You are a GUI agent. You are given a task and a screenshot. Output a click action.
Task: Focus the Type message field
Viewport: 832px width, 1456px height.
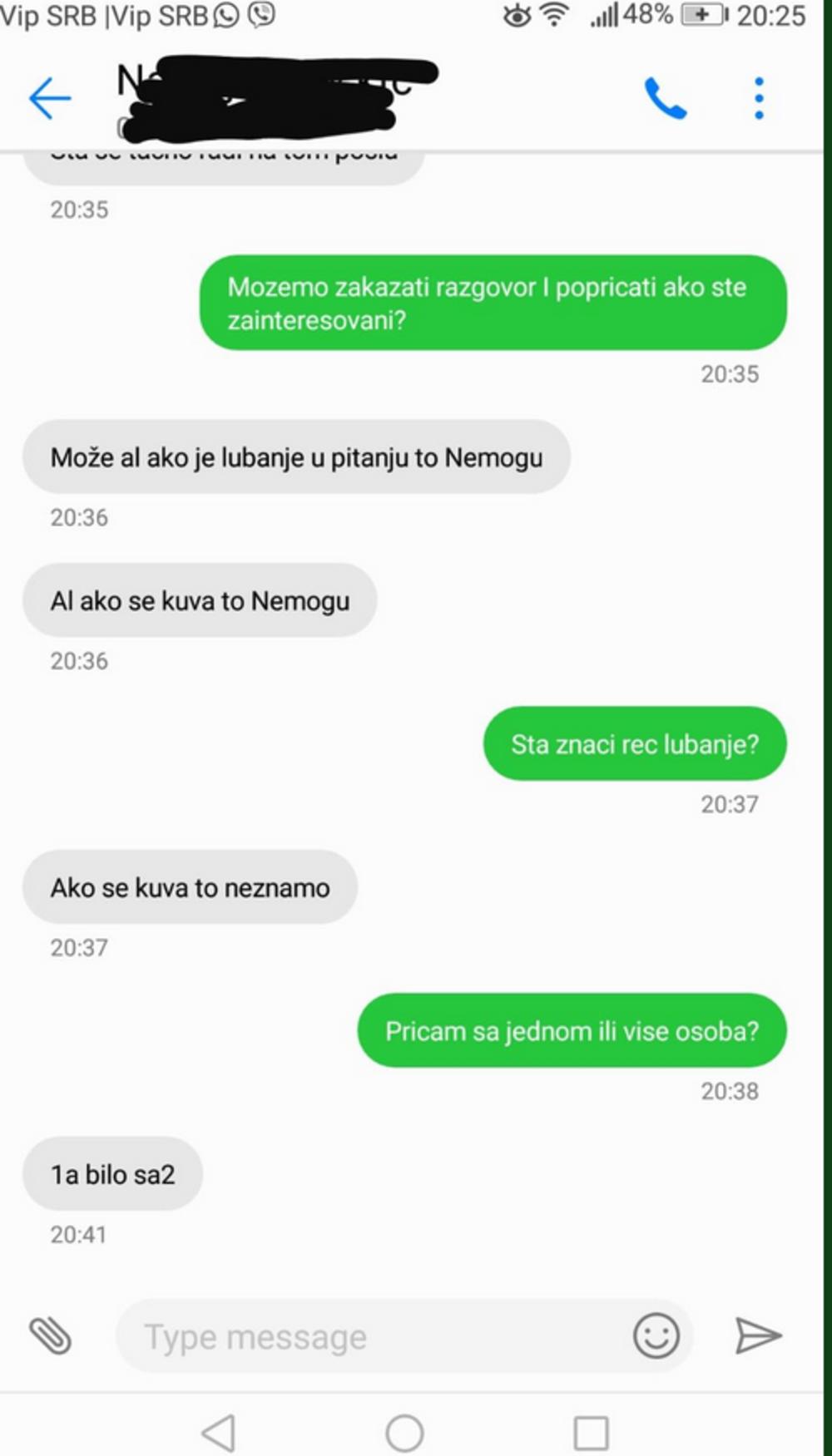pyautogui.click(x=366, y=1336)
